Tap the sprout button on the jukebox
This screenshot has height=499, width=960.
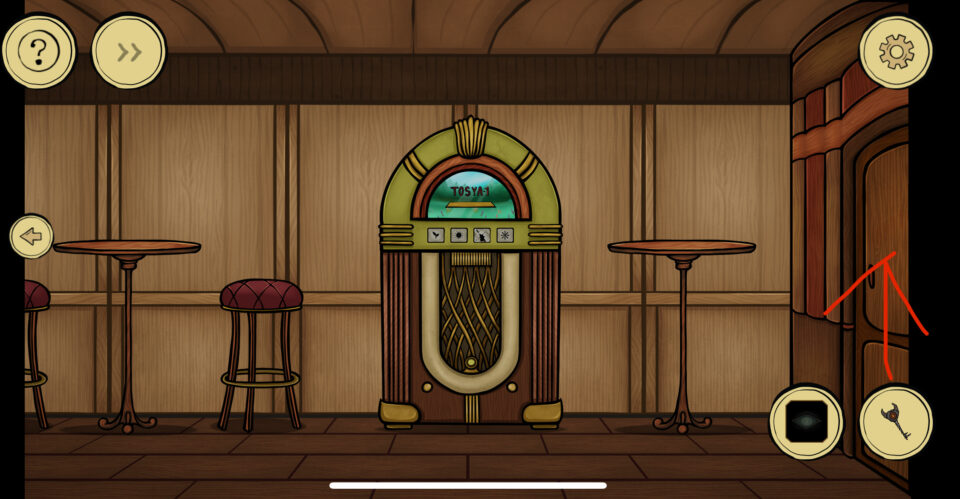[436, 235]
